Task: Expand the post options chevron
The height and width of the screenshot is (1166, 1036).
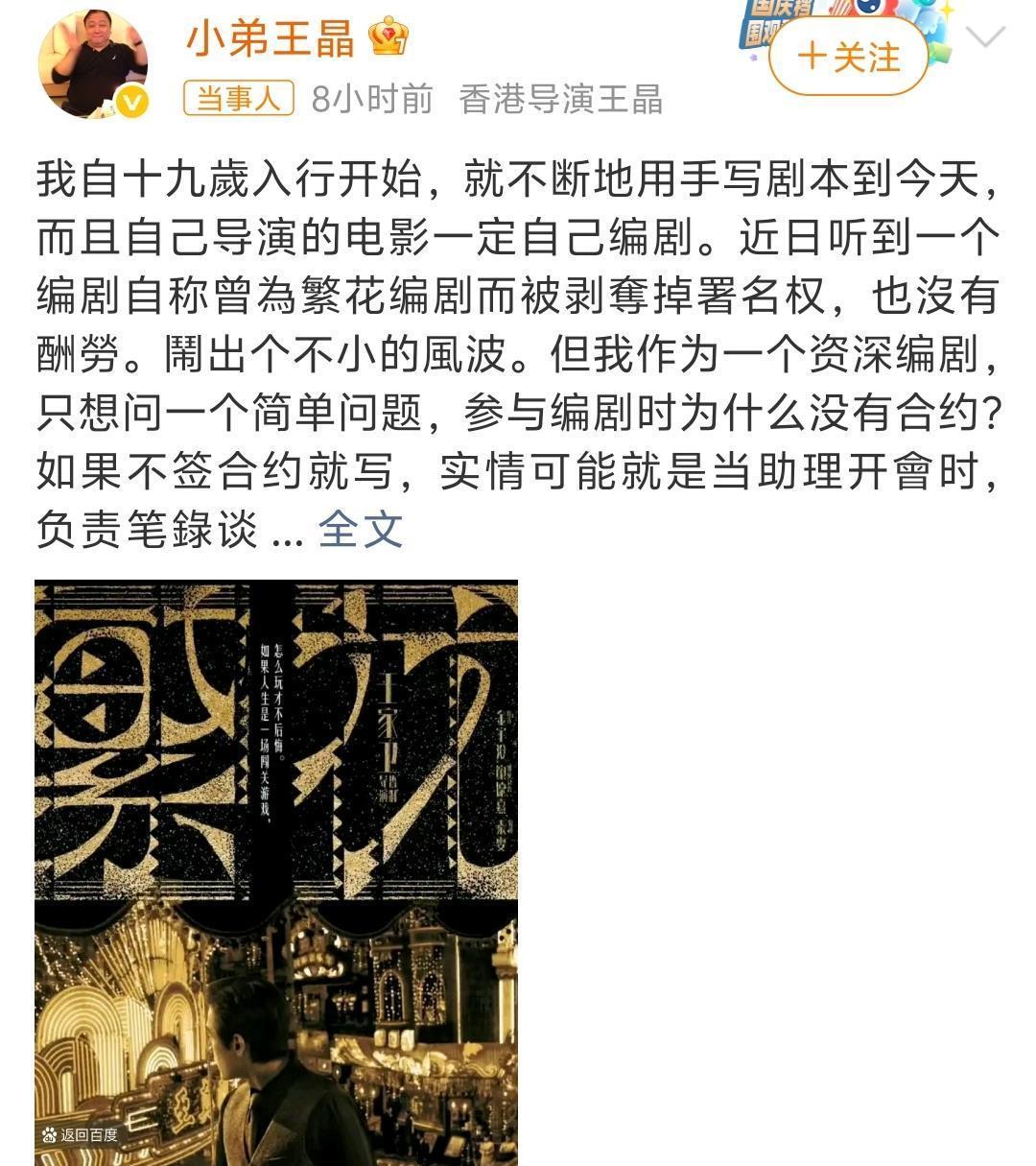Action: point(985,38)
